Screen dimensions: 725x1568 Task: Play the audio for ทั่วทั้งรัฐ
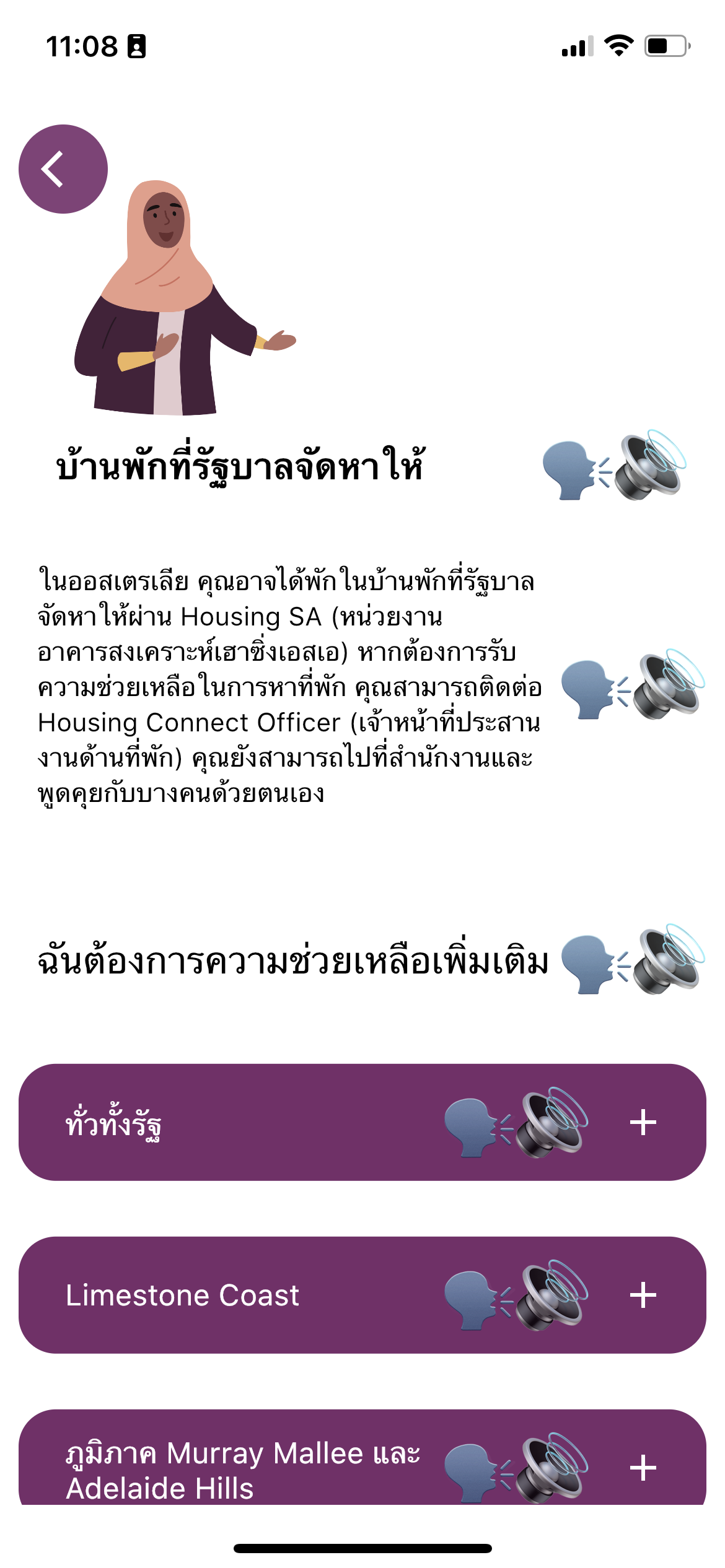(x=516, y=1123)
